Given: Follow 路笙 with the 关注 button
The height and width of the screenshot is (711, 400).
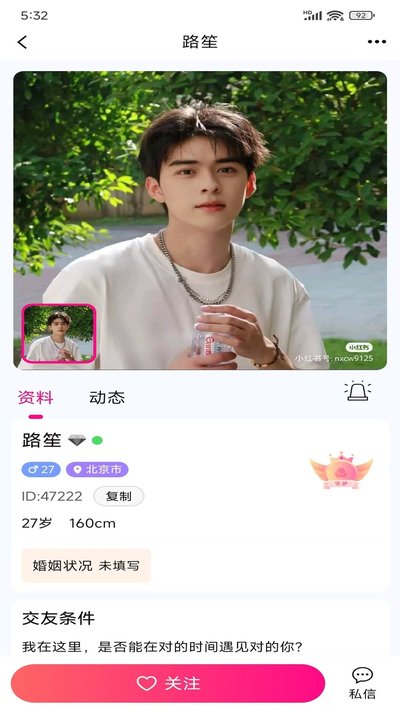Looking at the screenshot, I should [168, 683].
